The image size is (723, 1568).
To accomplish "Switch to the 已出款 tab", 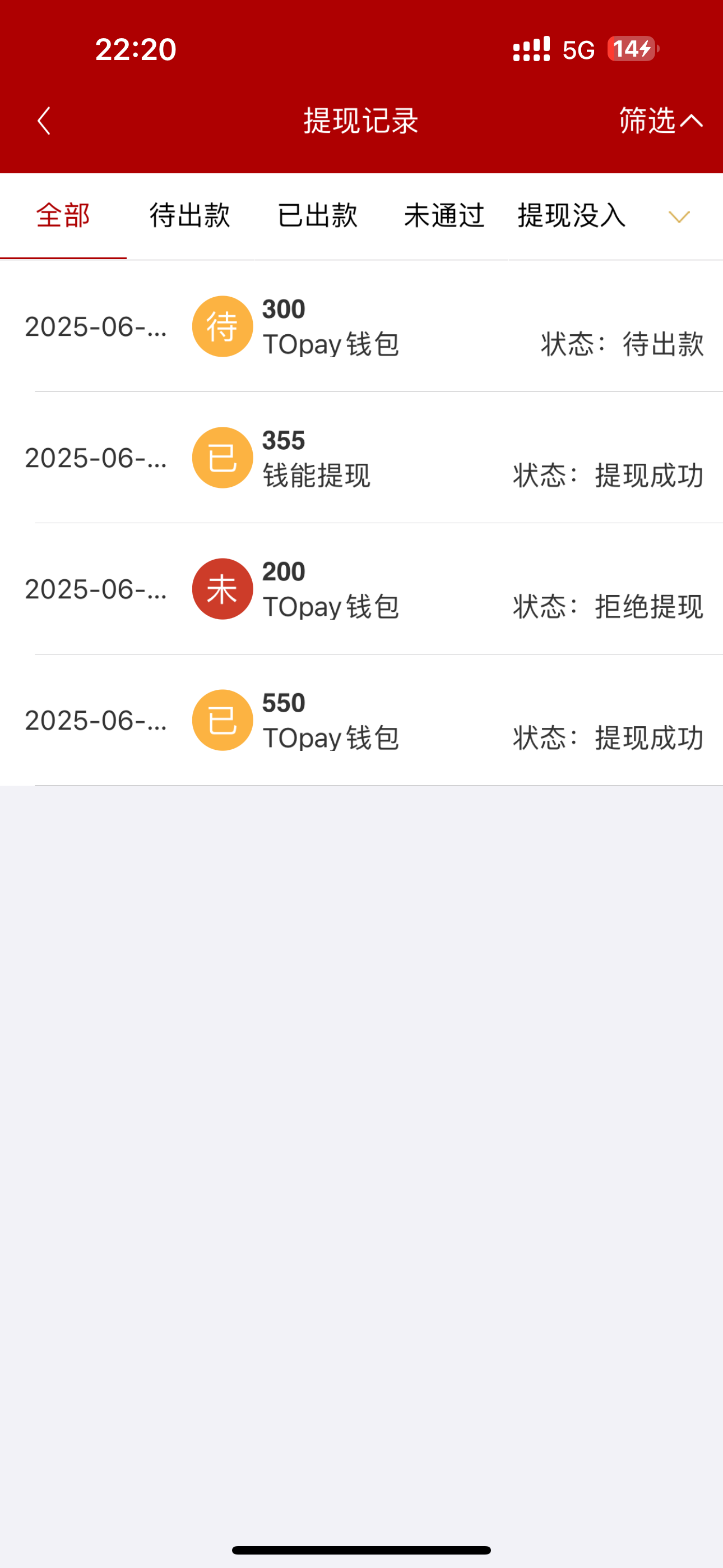I will [x=317, y=215].
